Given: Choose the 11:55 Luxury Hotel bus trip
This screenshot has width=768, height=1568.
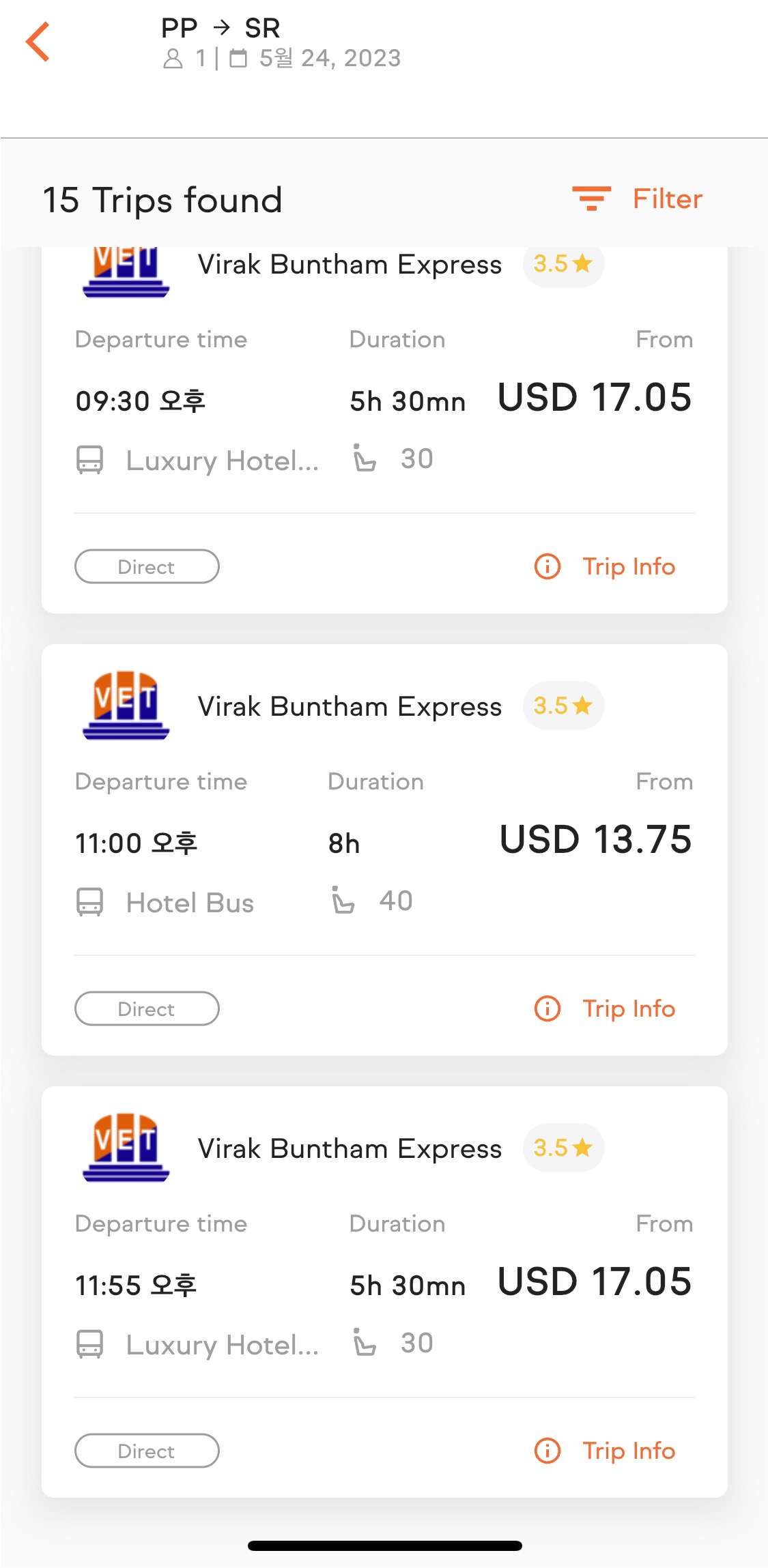Looking at the screenshot, I should pos(384,1292).
